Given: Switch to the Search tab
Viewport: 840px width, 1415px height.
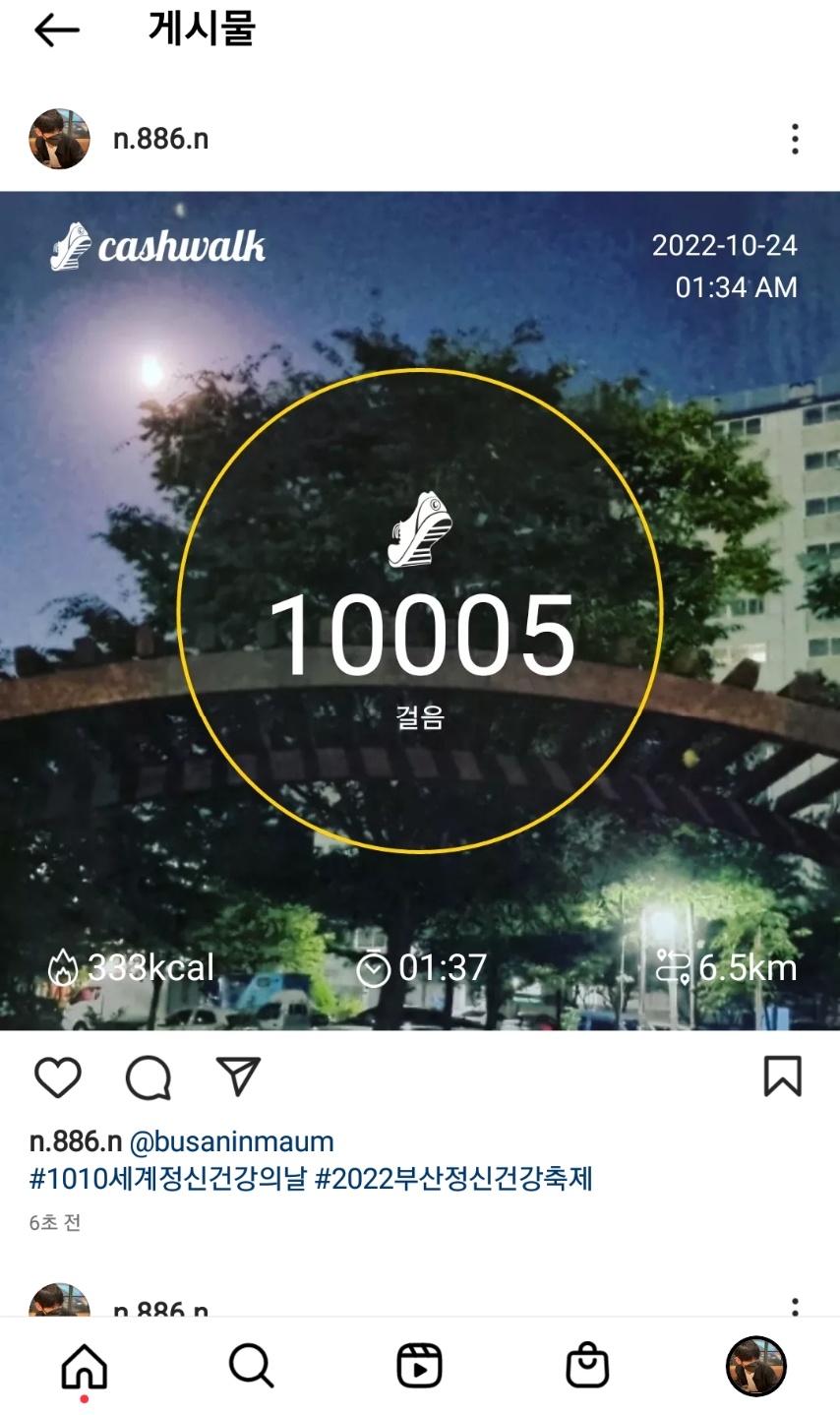Looking at the screenshot, I should pyautogui.click(x=252, y=1366).
